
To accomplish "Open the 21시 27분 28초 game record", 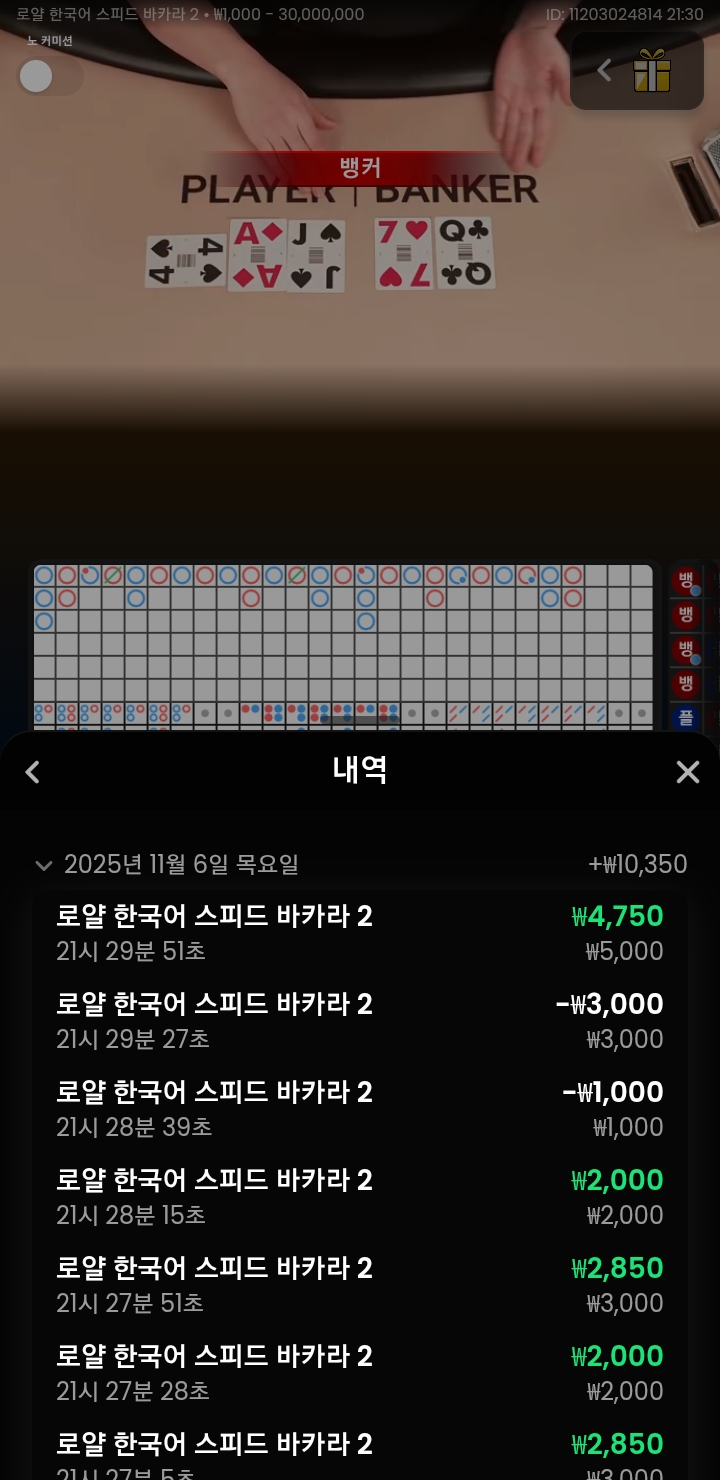I will pos(360,1373).
